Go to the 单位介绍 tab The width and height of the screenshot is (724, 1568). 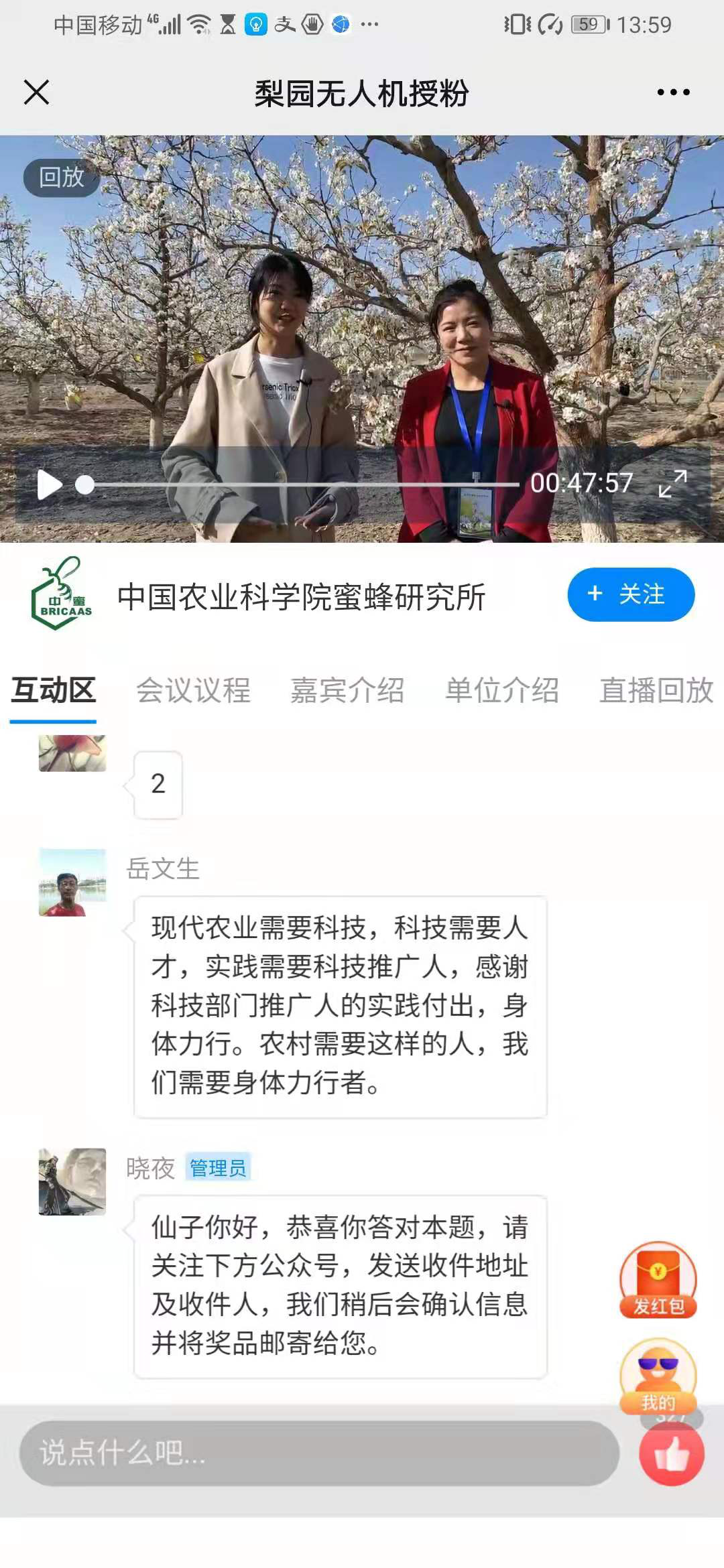coord(502,690)
